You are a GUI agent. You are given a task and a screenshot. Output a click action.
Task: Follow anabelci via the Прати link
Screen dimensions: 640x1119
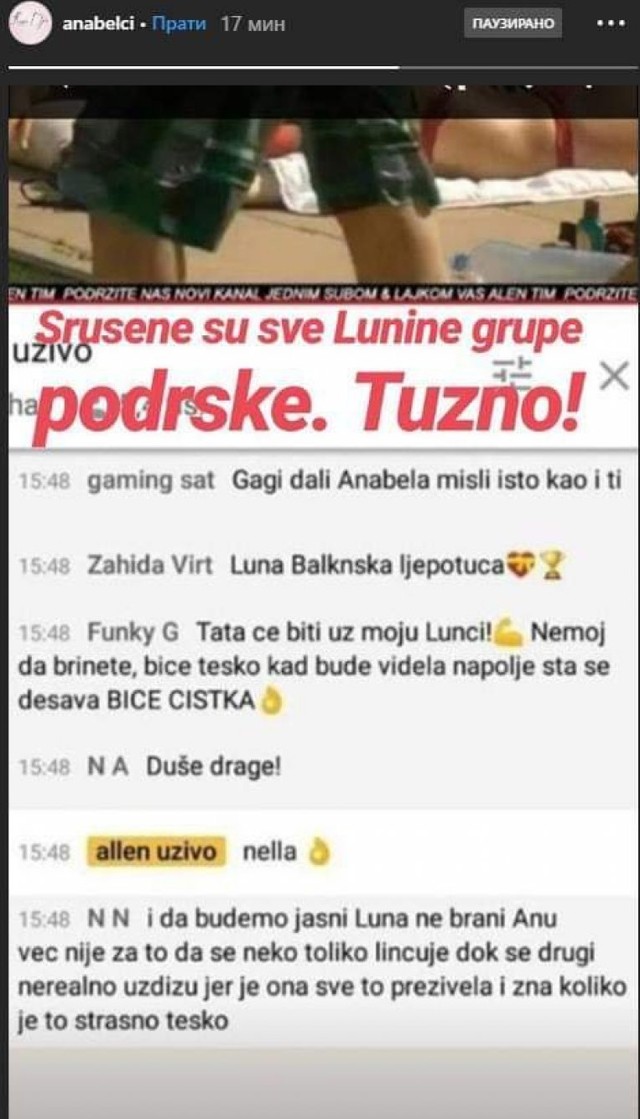tap(179, 24)
